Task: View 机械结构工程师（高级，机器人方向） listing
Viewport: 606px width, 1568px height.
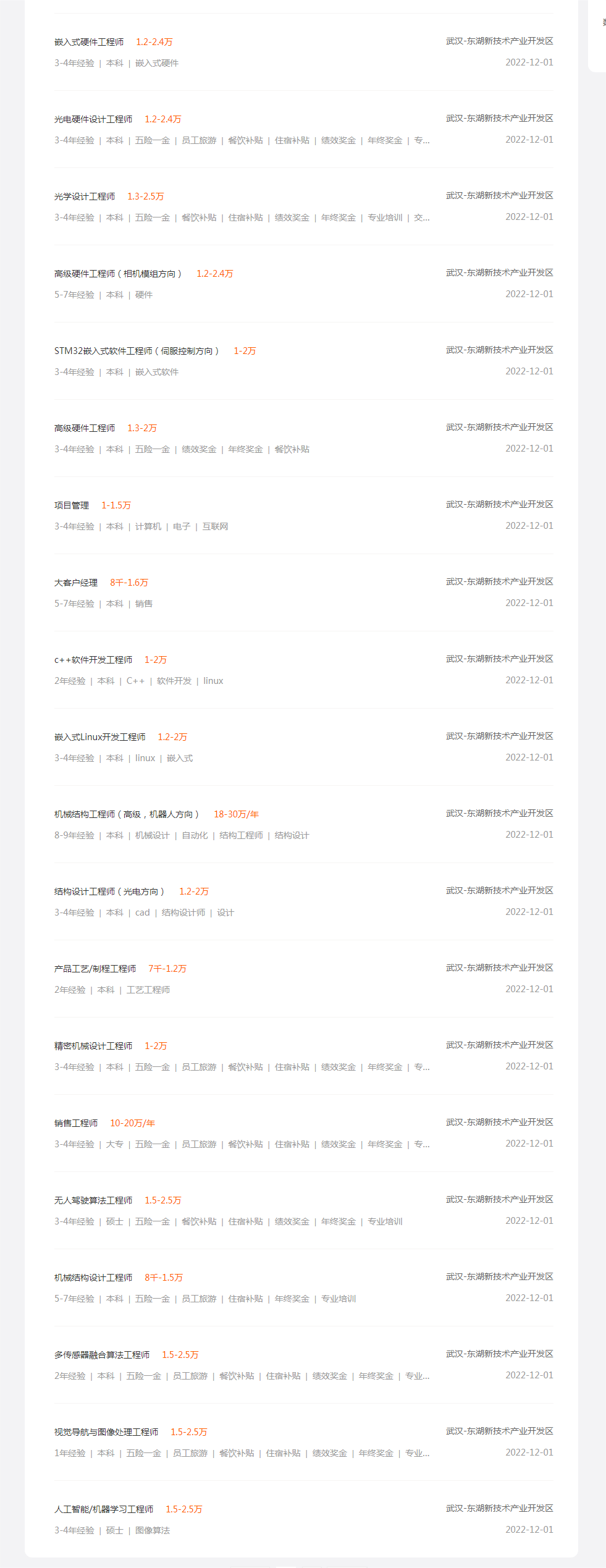Action: tap(127, 814)
